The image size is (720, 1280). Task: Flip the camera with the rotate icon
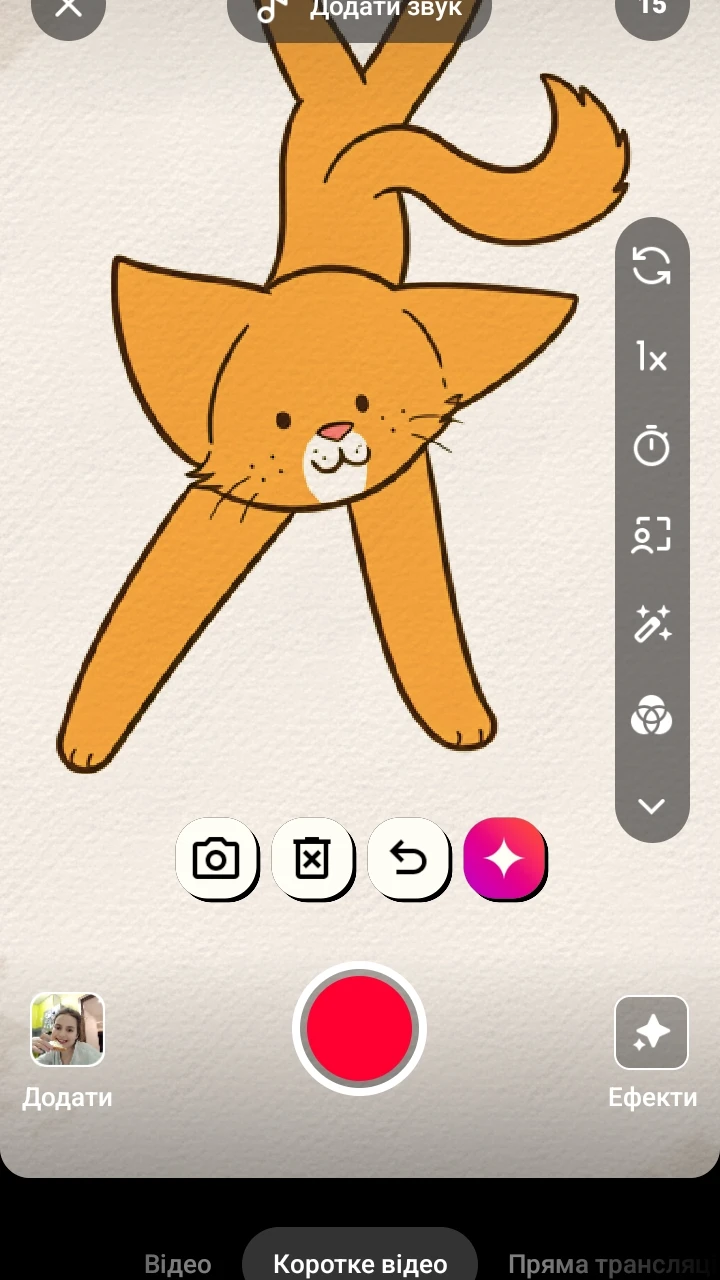[652, 267]
